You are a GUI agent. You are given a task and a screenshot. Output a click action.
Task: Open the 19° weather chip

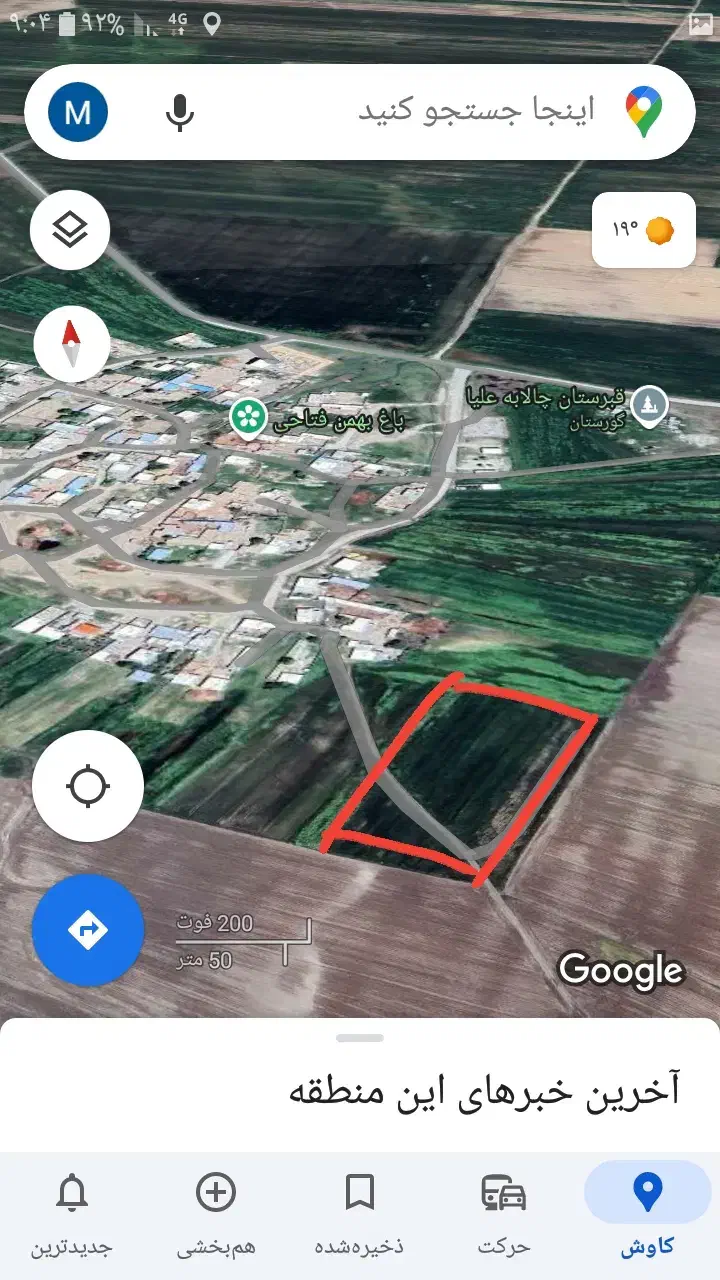tap(643, 230)
